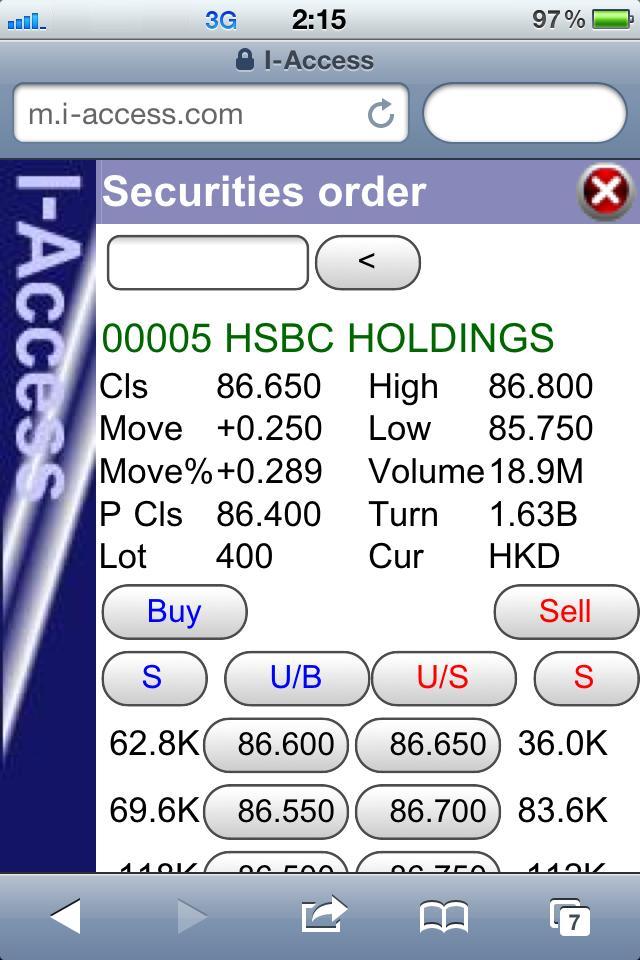Image resolution: width=640 pixels, height=960 pixels.
Task: Select ask price 86.700
Action: point(428,811)
